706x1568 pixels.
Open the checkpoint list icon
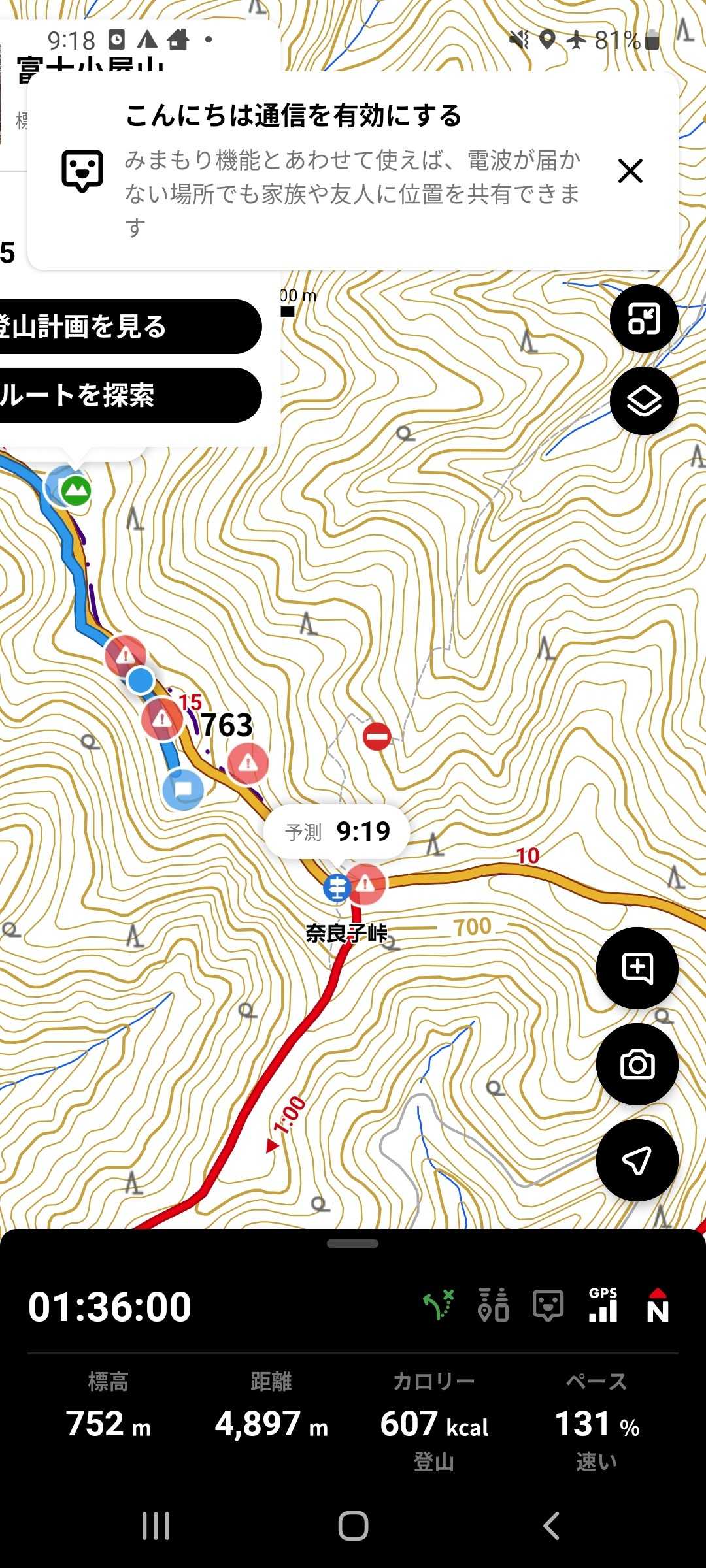(x=494, y=1306)
